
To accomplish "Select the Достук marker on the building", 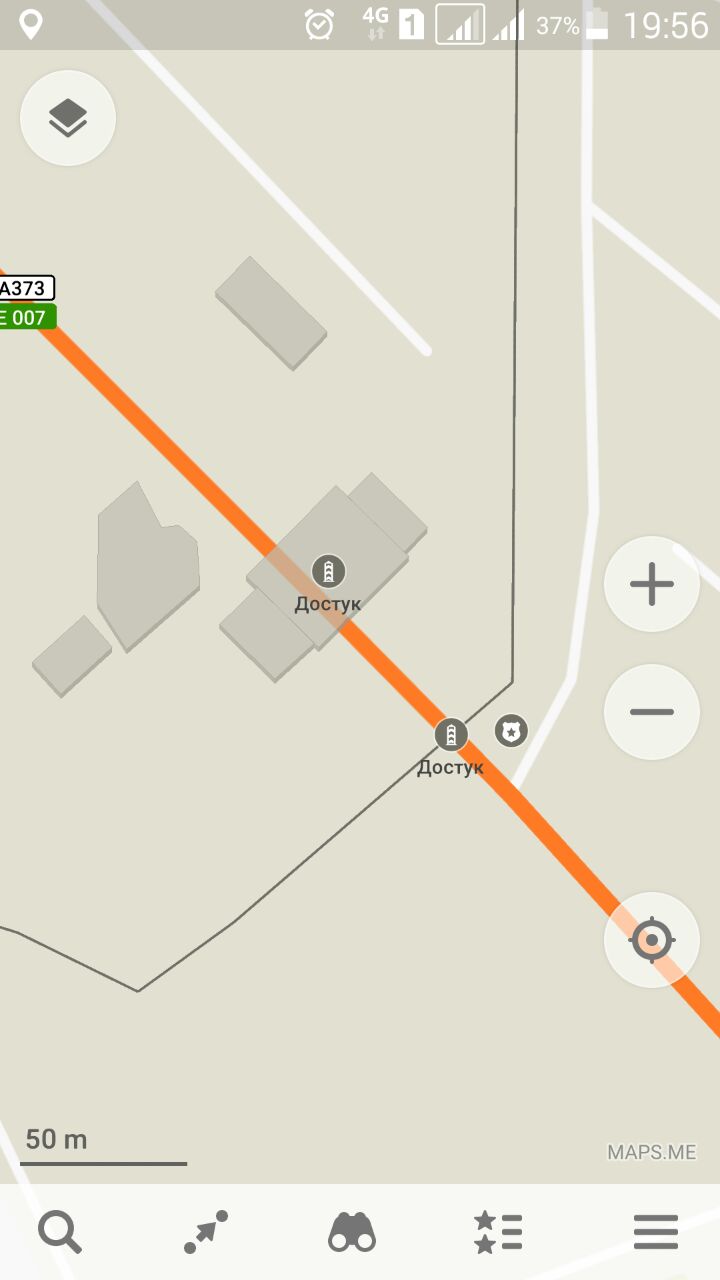I will (328, 572).
